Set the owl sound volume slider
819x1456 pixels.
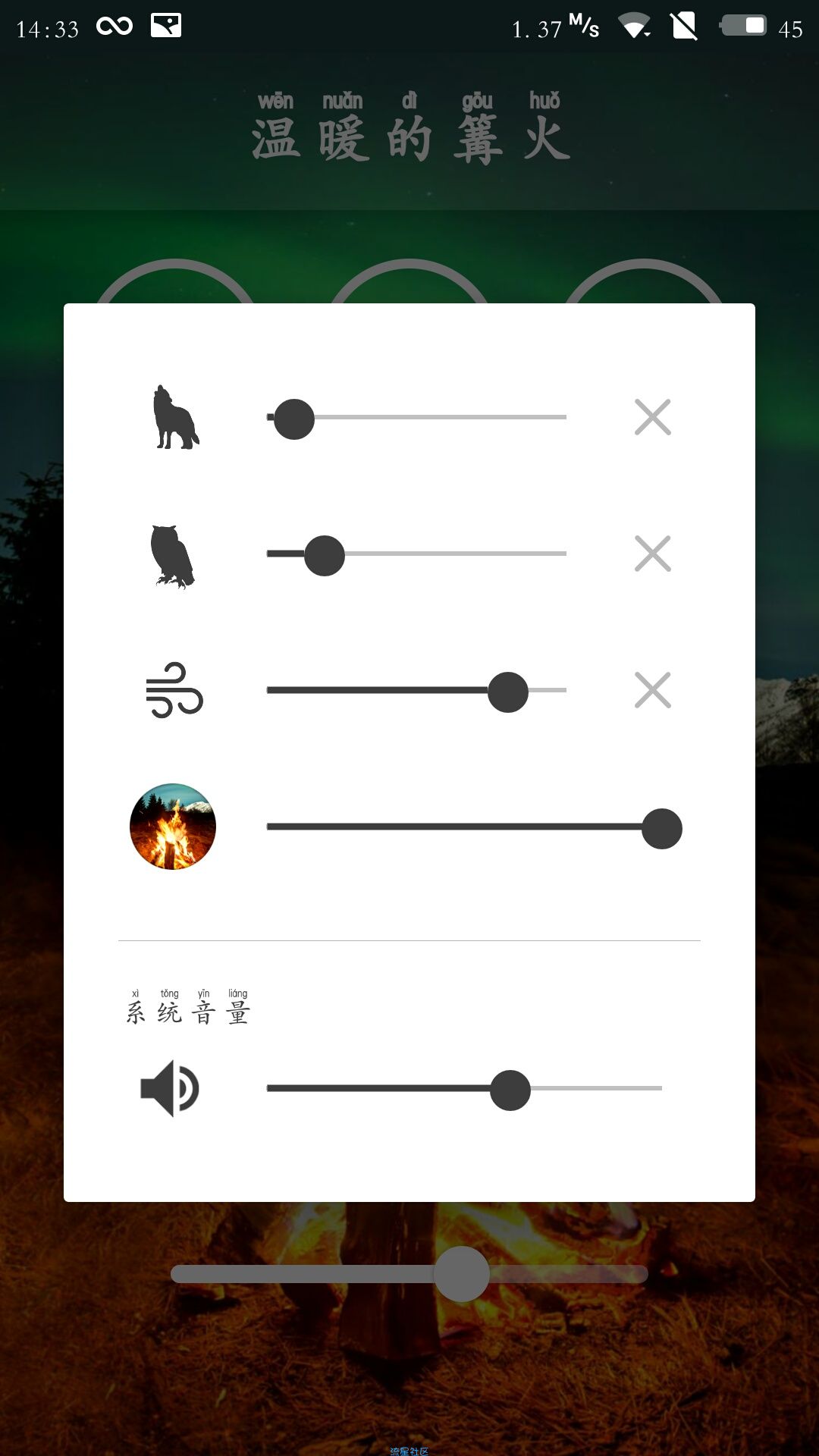tap(325, 555)
